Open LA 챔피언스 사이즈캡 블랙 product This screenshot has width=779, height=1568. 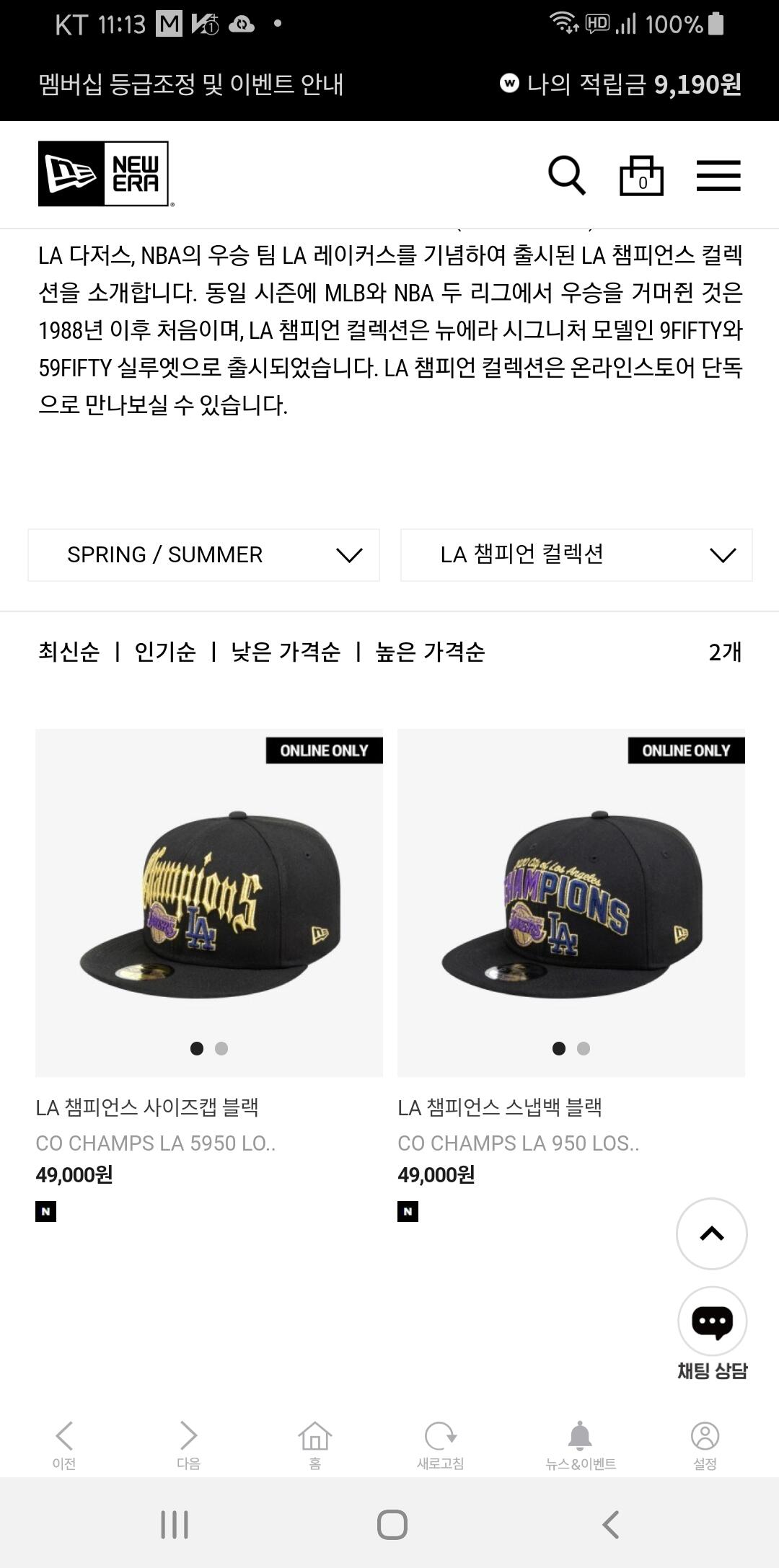pos(208,903)
